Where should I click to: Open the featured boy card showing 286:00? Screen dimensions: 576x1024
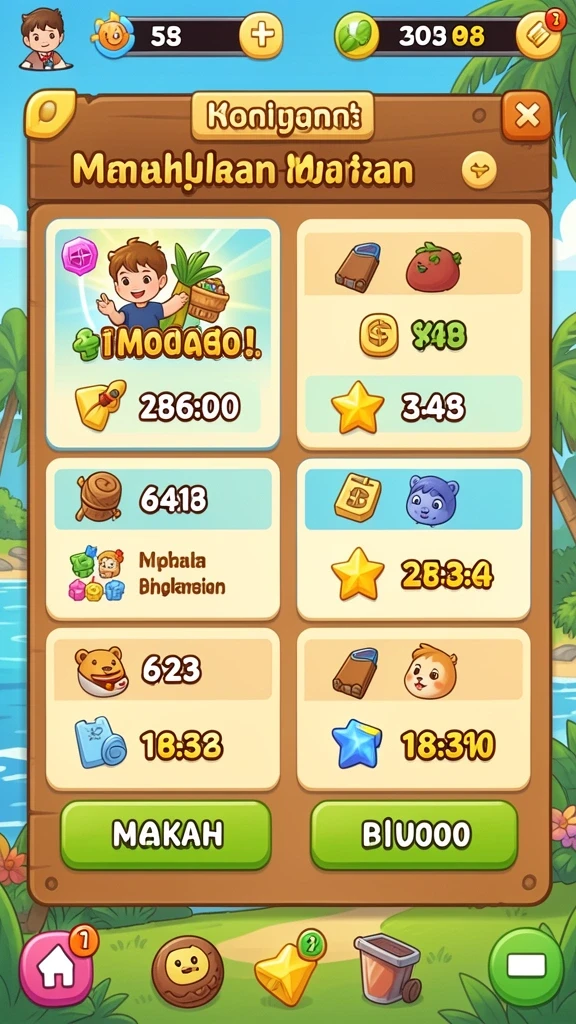pyautogui.click(x=163, y=334)
